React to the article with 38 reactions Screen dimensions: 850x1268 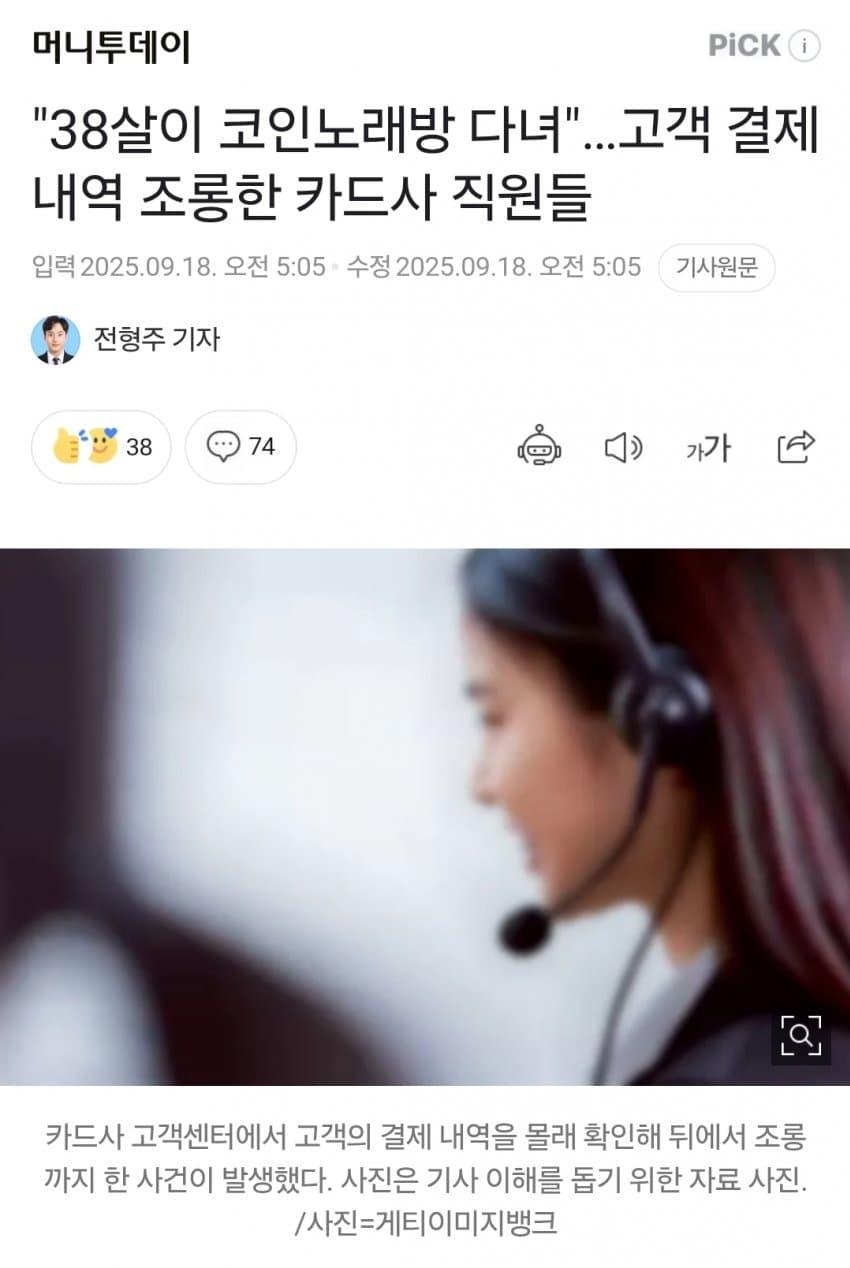coord(102,447)
